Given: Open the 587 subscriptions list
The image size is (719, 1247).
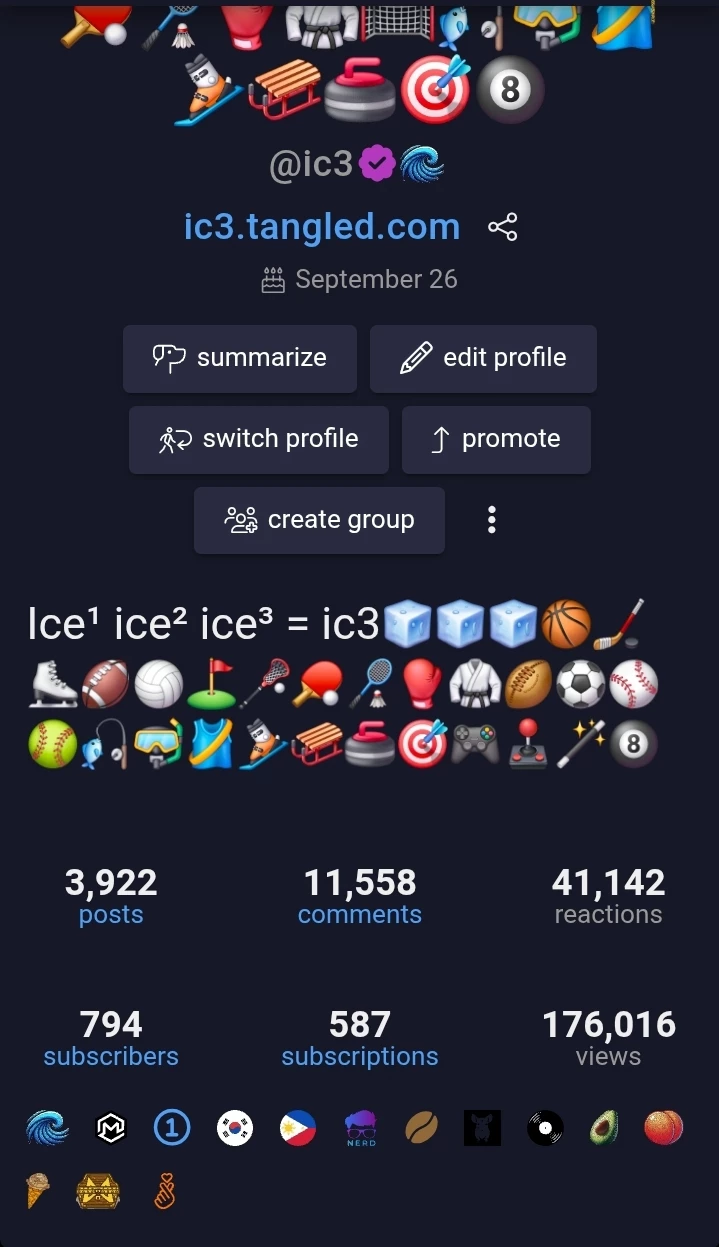Looking at the screenshot, I should pos(360,1039).
